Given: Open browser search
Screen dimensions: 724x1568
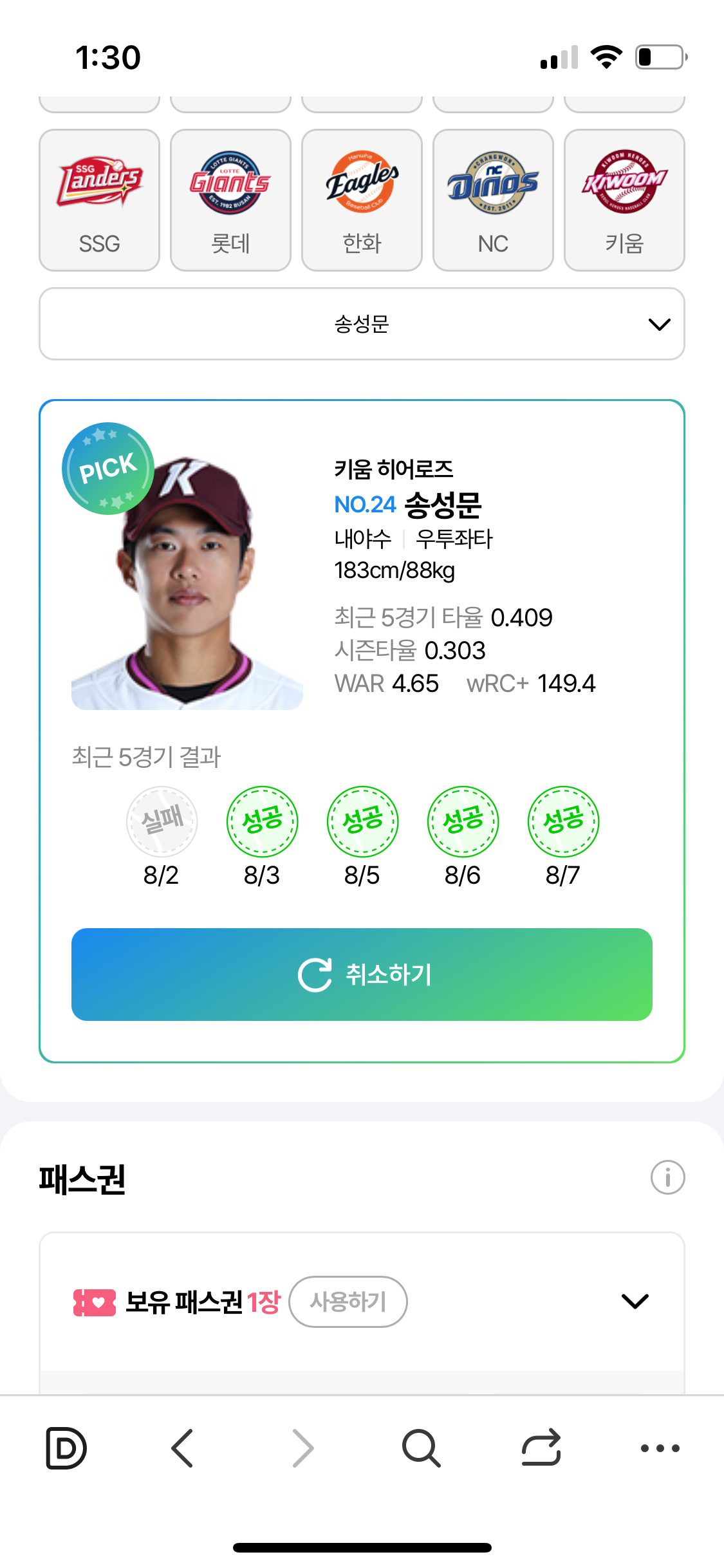Looking at the screenshot, I should pyautogui.click(x=421, y=1448).
